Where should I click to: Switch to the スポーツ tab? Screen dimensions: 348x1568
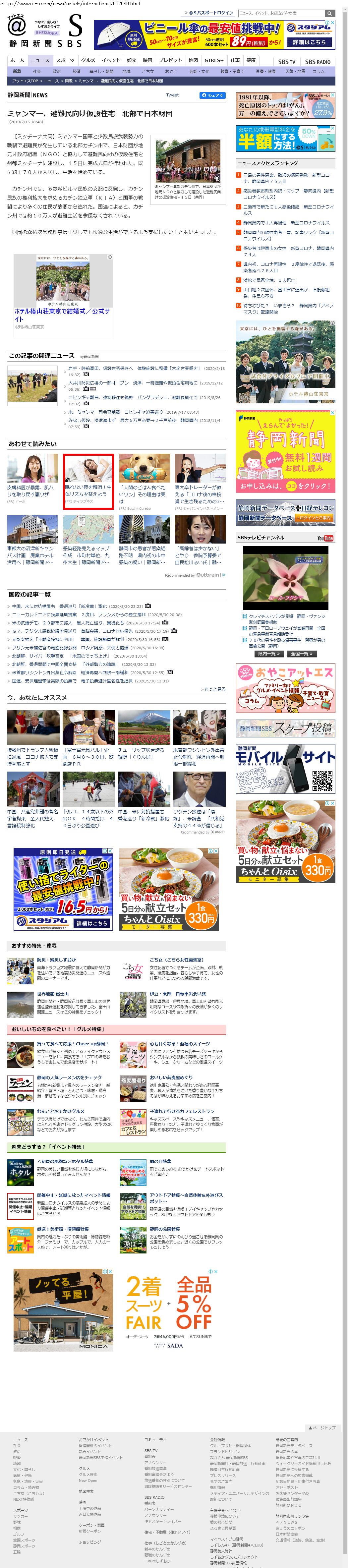coord(65,60)
